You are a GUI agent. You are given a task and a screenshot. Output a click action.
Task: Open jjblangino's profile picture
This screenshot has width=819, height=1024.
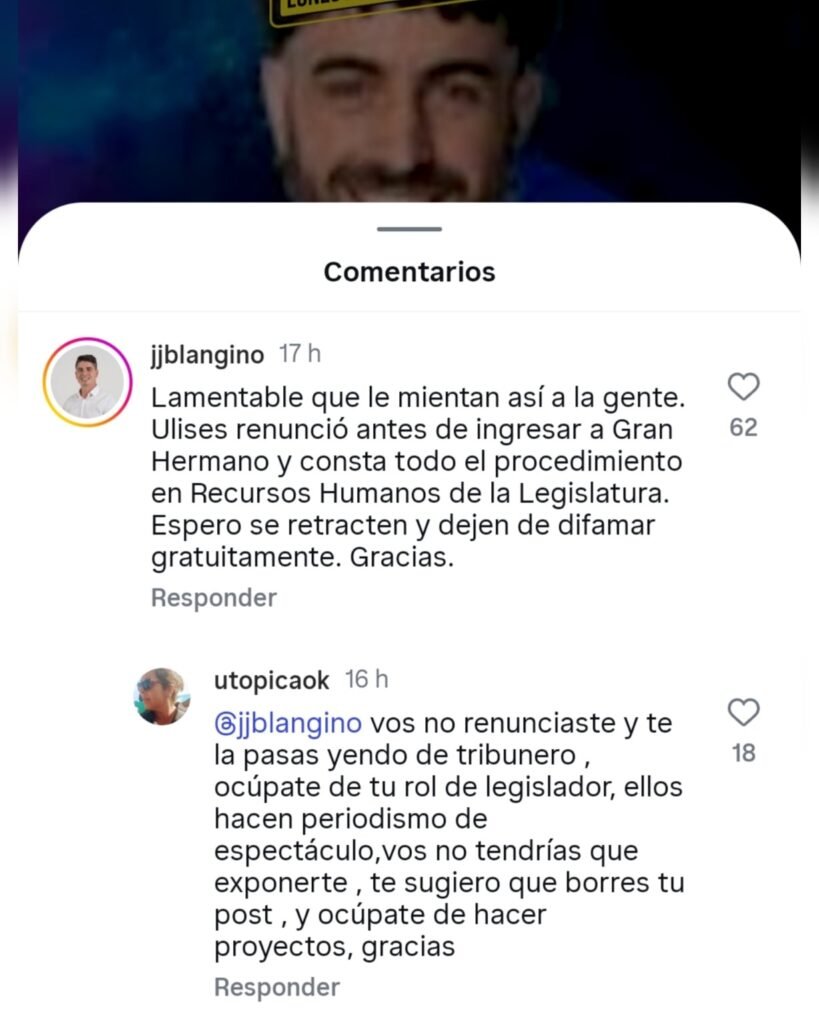point(88,383)
